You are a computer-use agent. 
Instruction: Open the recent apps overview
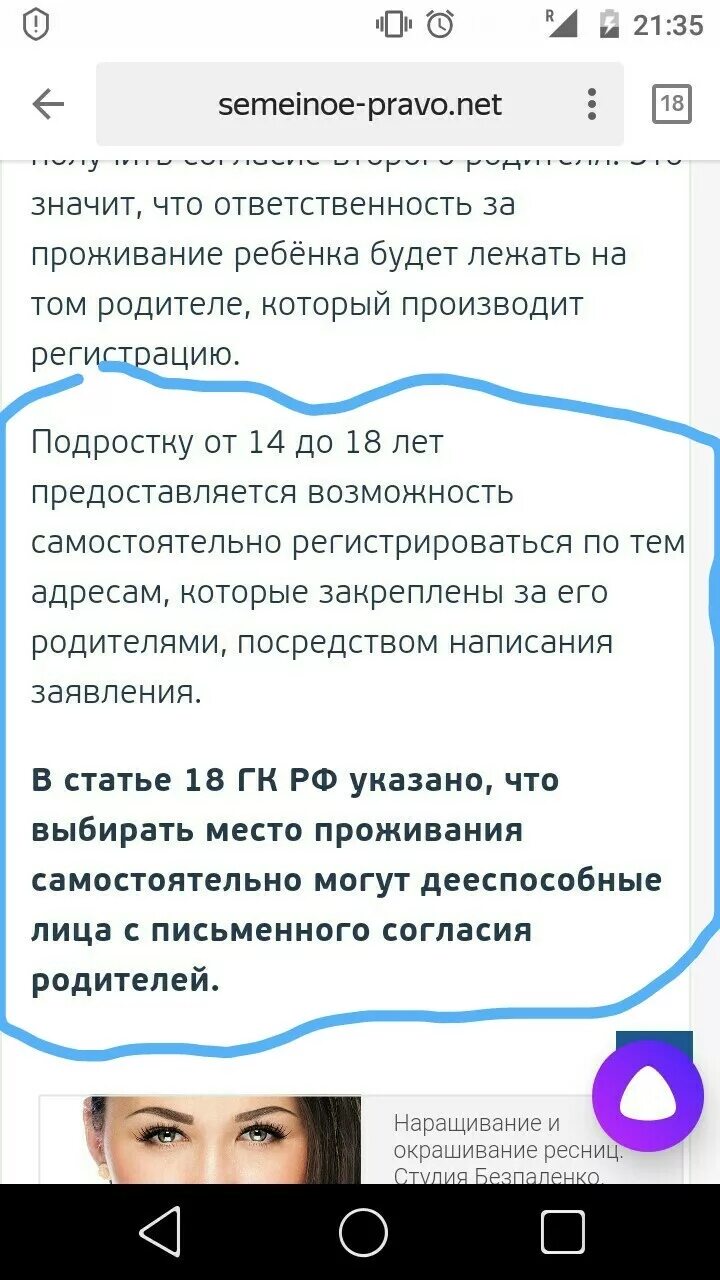pyautogui.click(x=562, y=1232)
